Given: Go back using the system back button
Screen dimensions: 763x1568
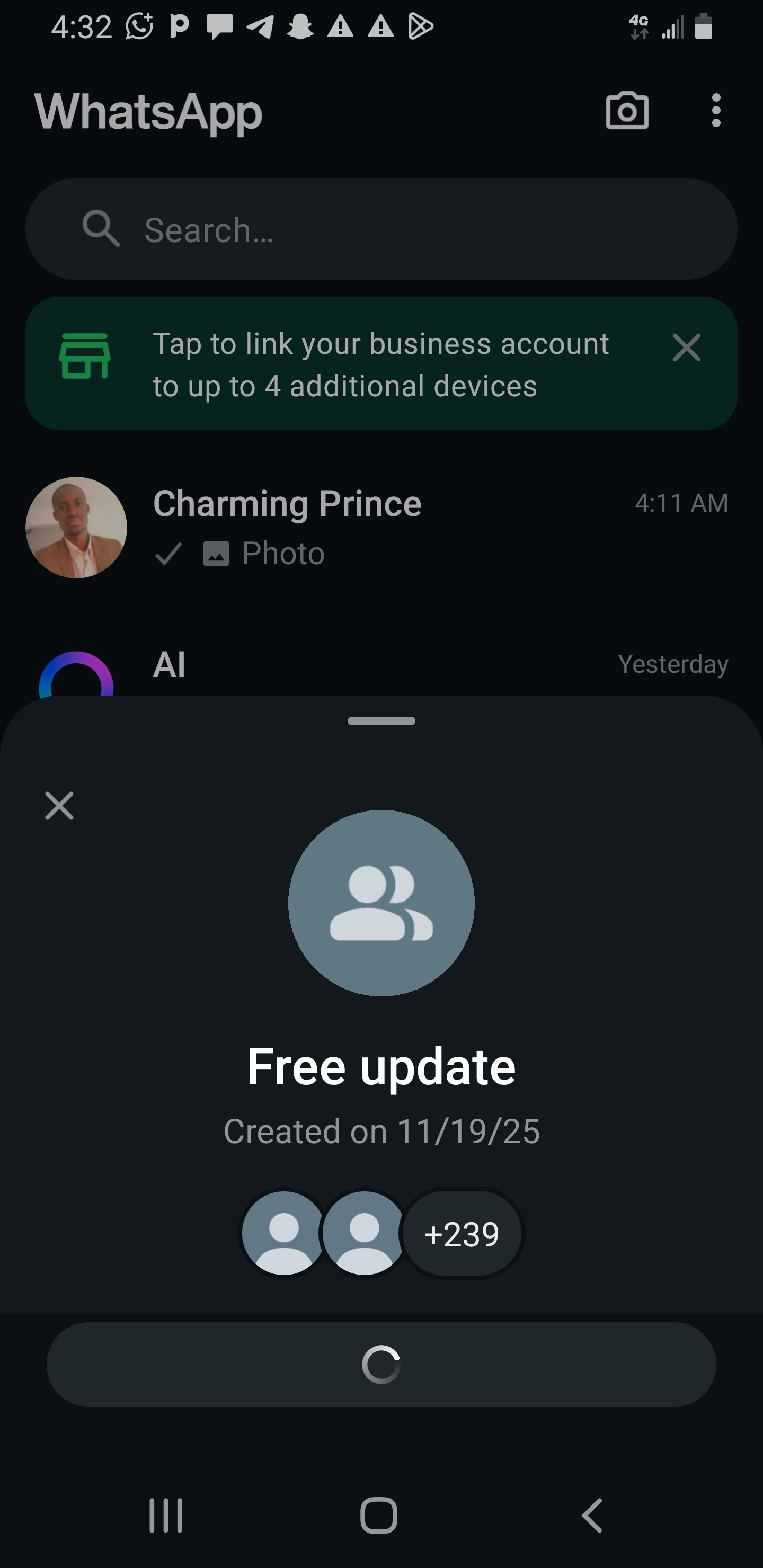Looking at the screenshot, I should click(x=592, y=1515).
